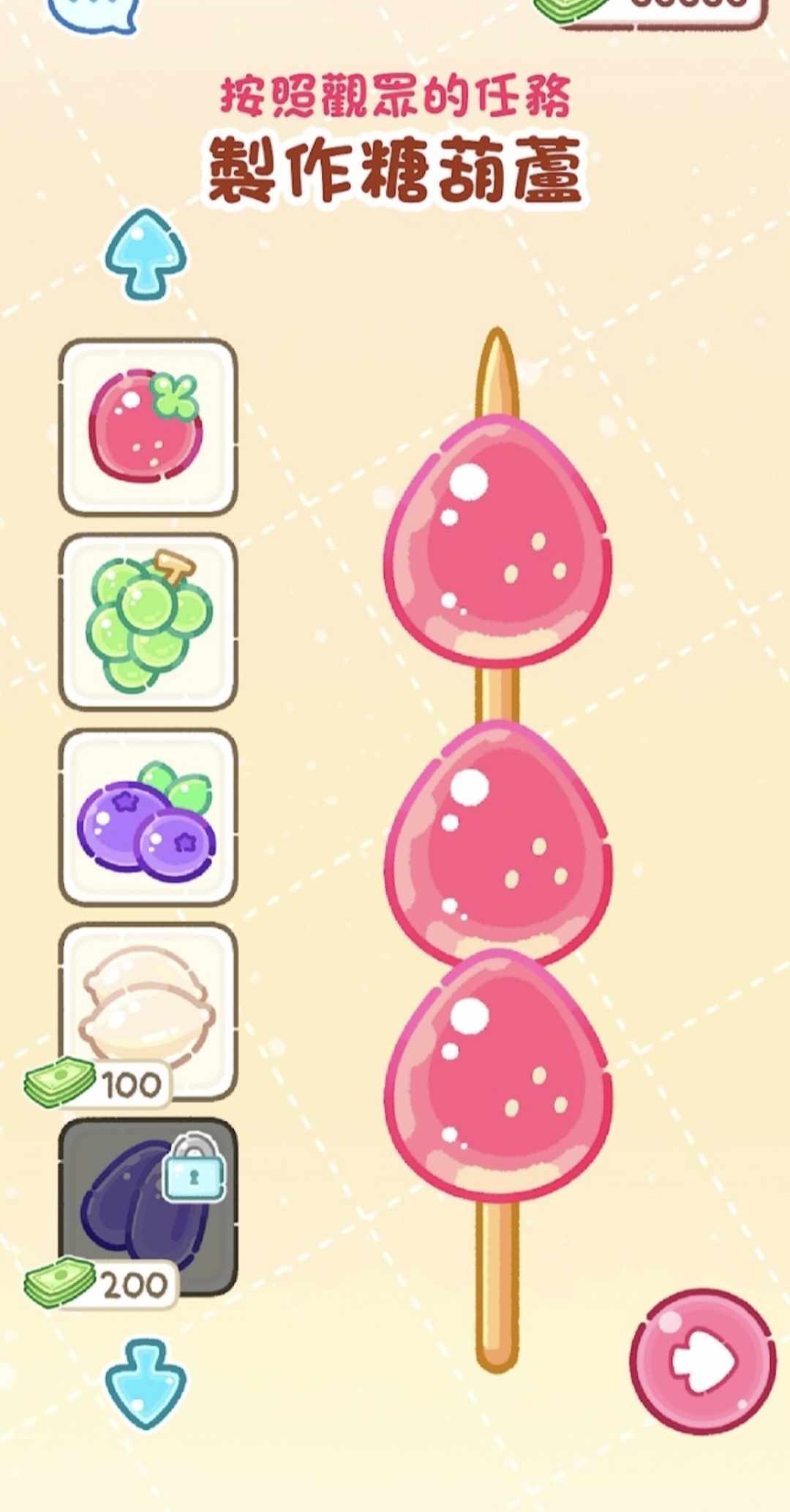Tap the blue up arrow above ingredients

point(146,254)
